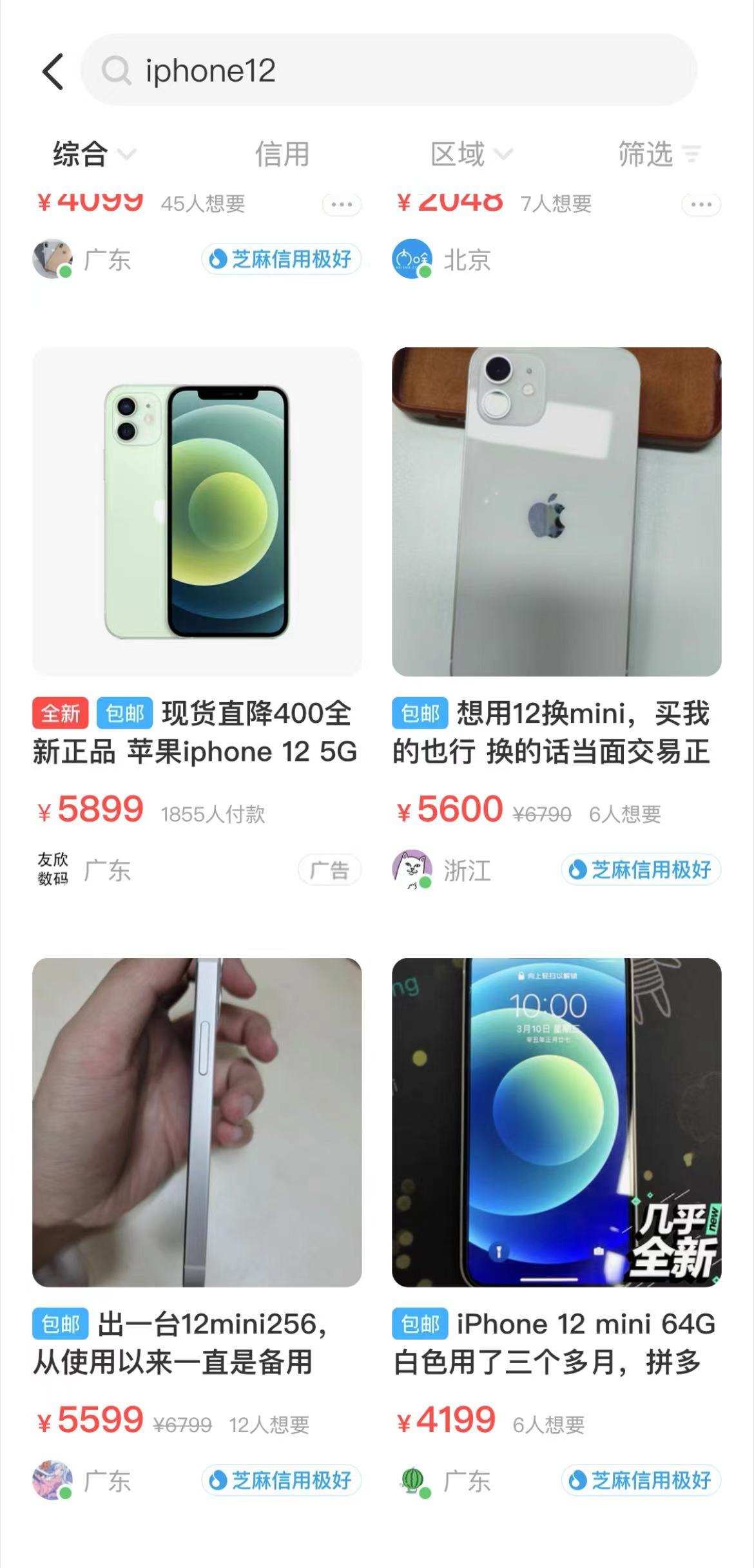754x1568 pixels.
Task: Switch to the 信用 sorting tab
Action: (x=282, y=154)
